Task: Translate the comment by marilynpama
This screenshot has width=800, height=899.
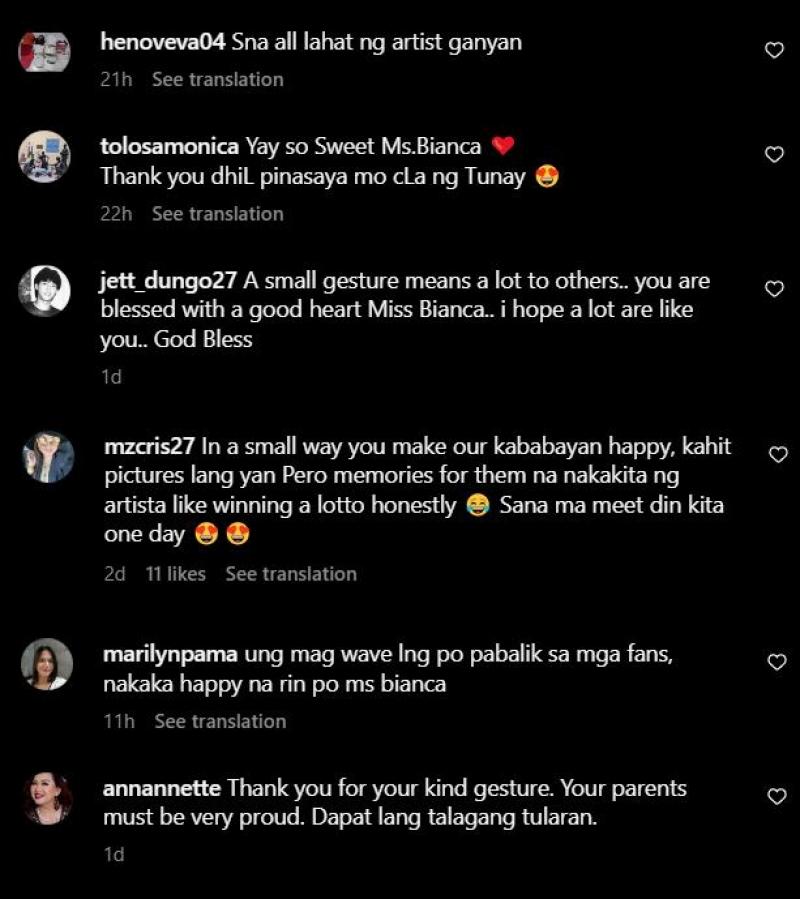Action: click(x=220, y=721)
